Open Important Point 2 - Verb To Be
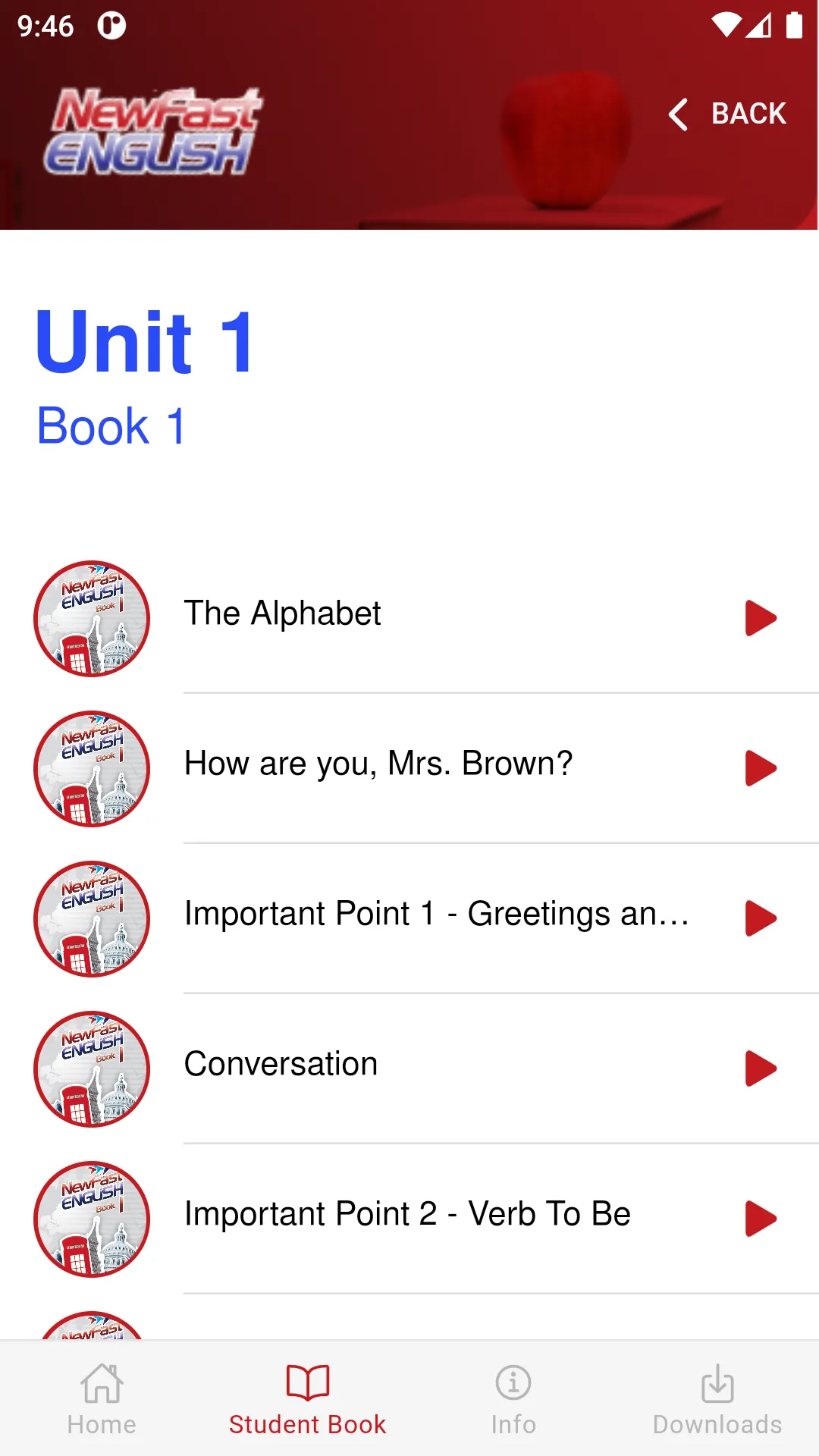Screen dimensions: 819x1456 tap(409, 1219)
